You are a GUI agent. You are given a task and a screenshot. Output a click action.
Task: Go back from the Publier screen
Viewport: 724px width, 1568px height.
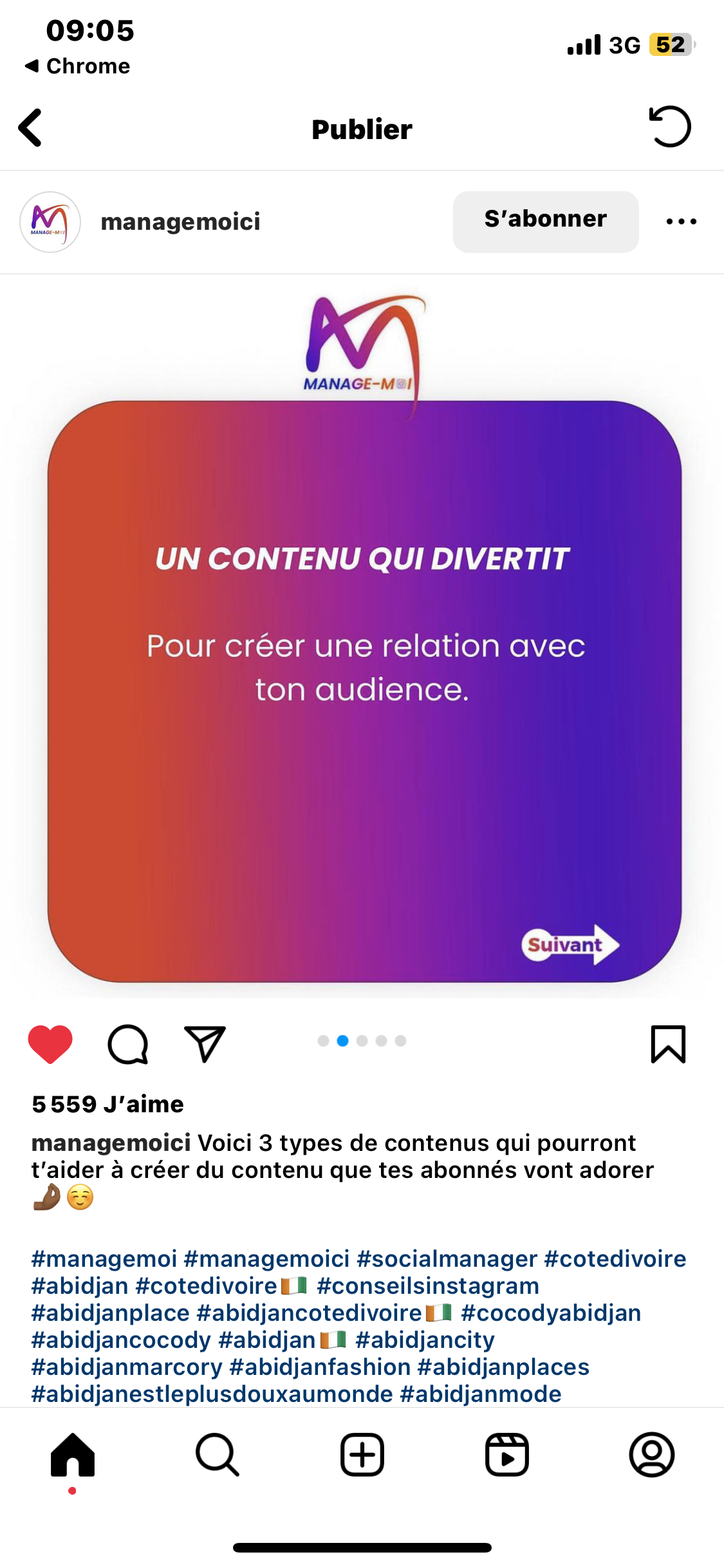[30, 127]
